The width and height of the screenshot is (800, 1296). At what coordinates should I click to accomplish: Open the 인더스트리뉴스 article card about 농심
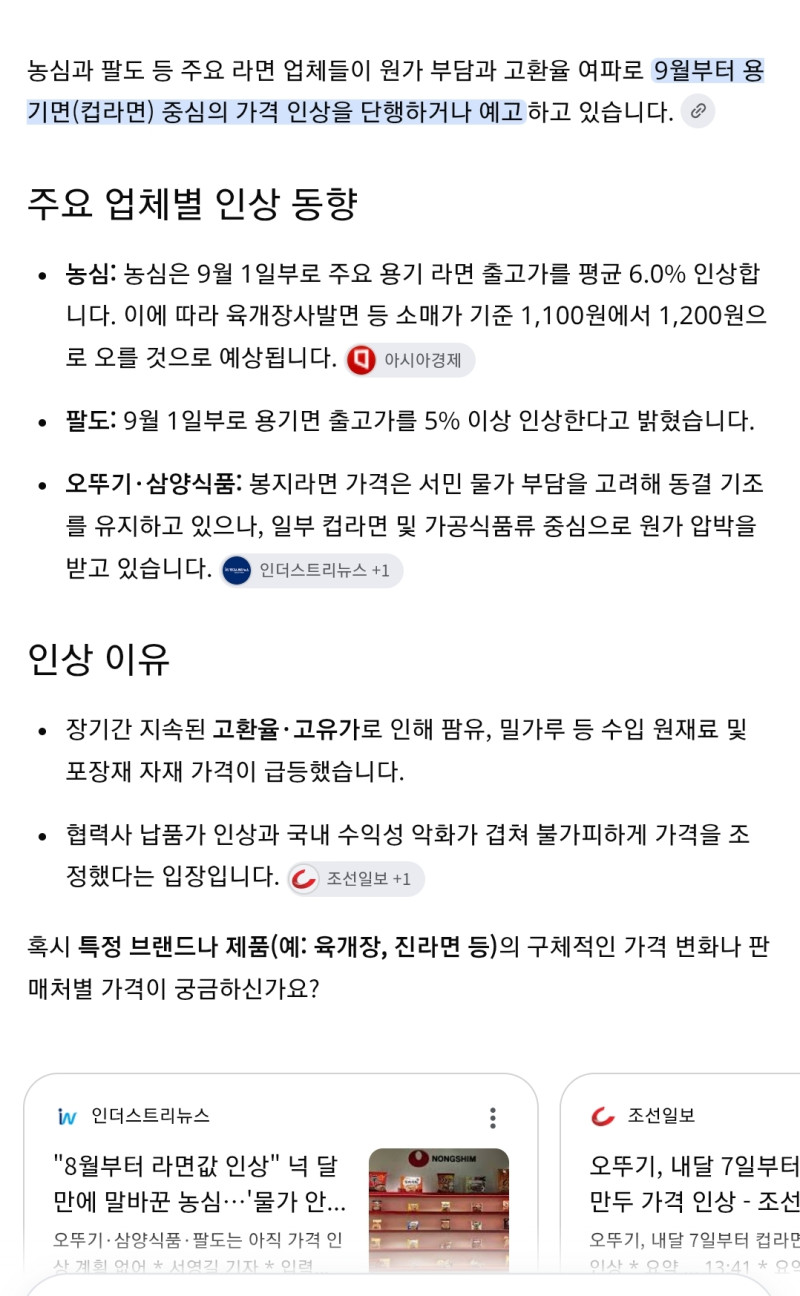tap(281, 1180)
